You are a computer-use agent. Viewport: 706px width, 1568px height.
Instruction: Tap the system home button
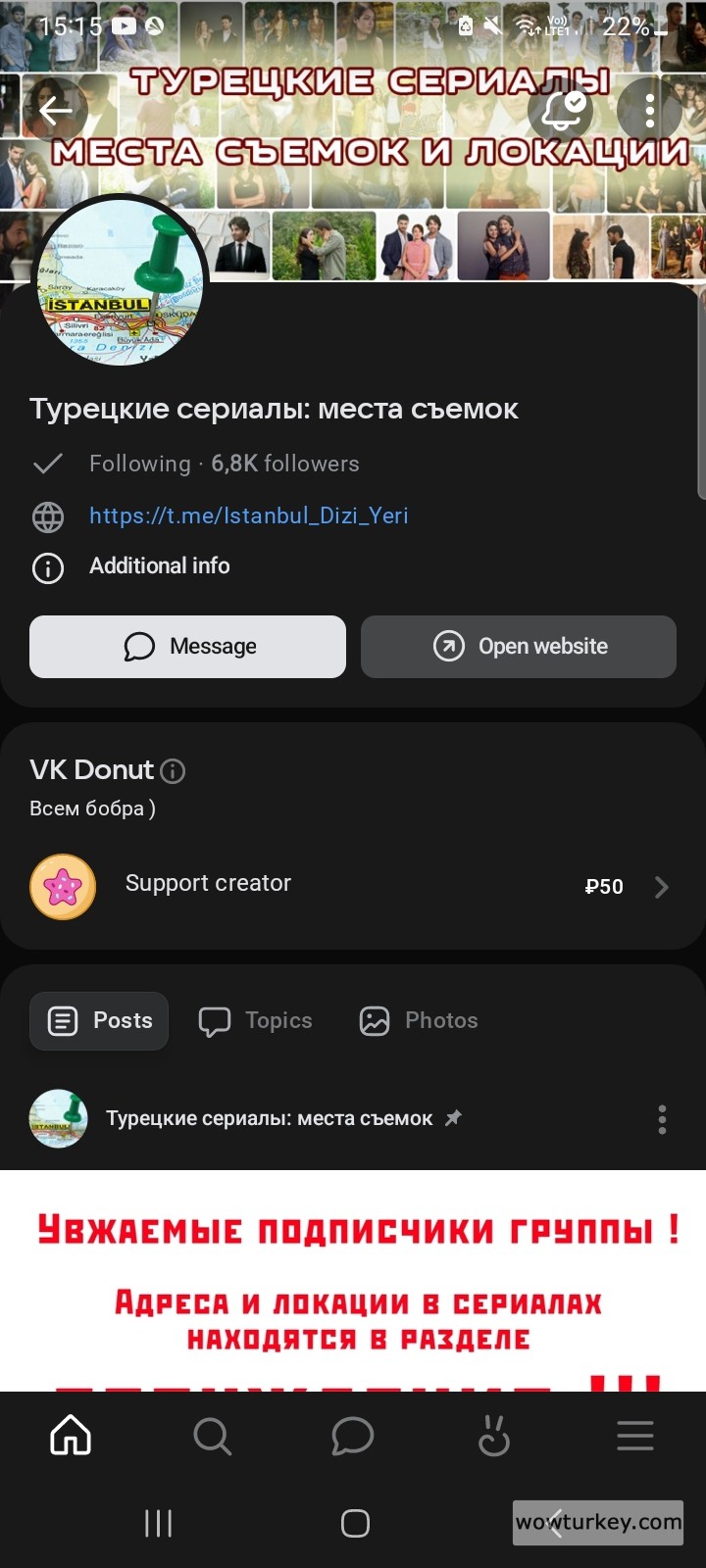click(355, 1523)
